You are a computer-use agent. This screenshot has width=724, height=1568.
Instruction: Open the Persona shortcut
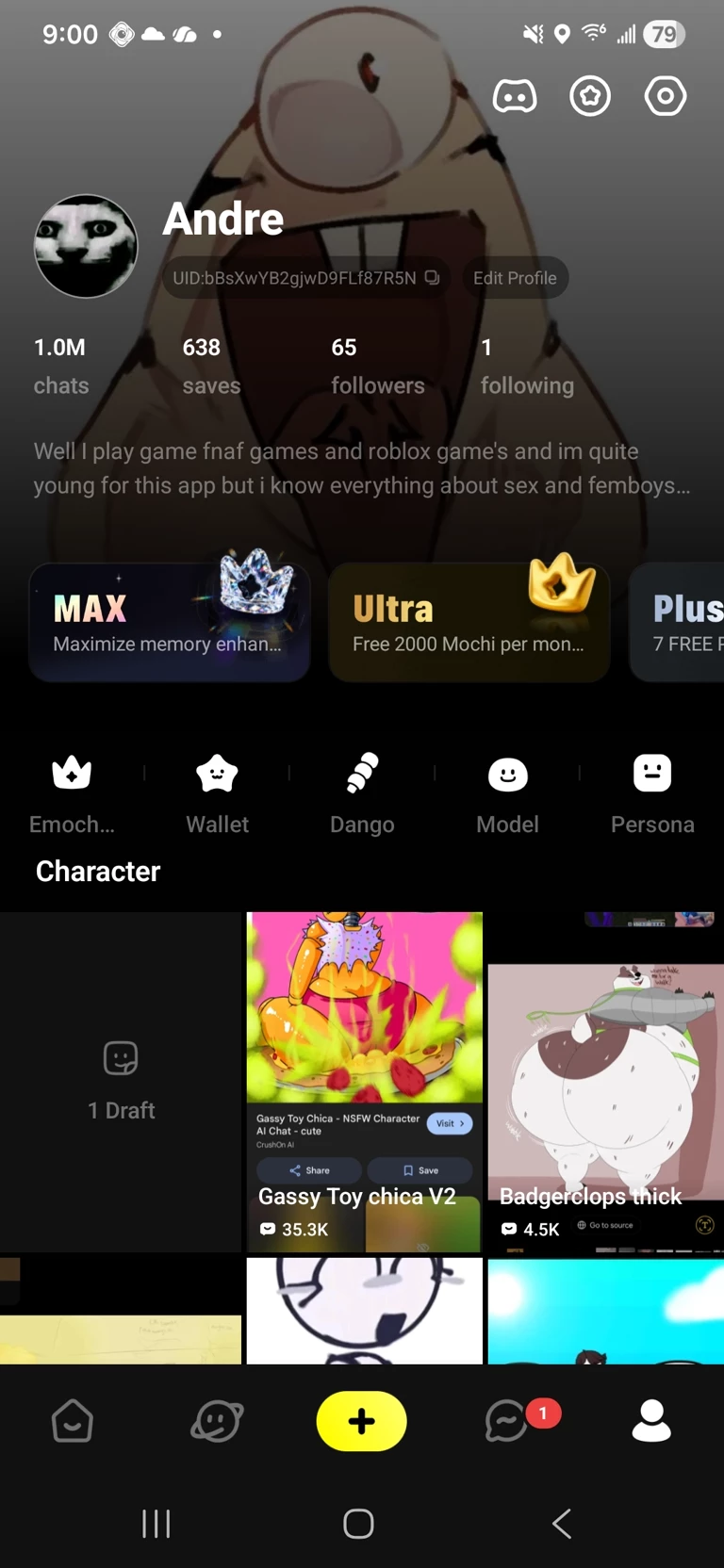pos(652,793)
